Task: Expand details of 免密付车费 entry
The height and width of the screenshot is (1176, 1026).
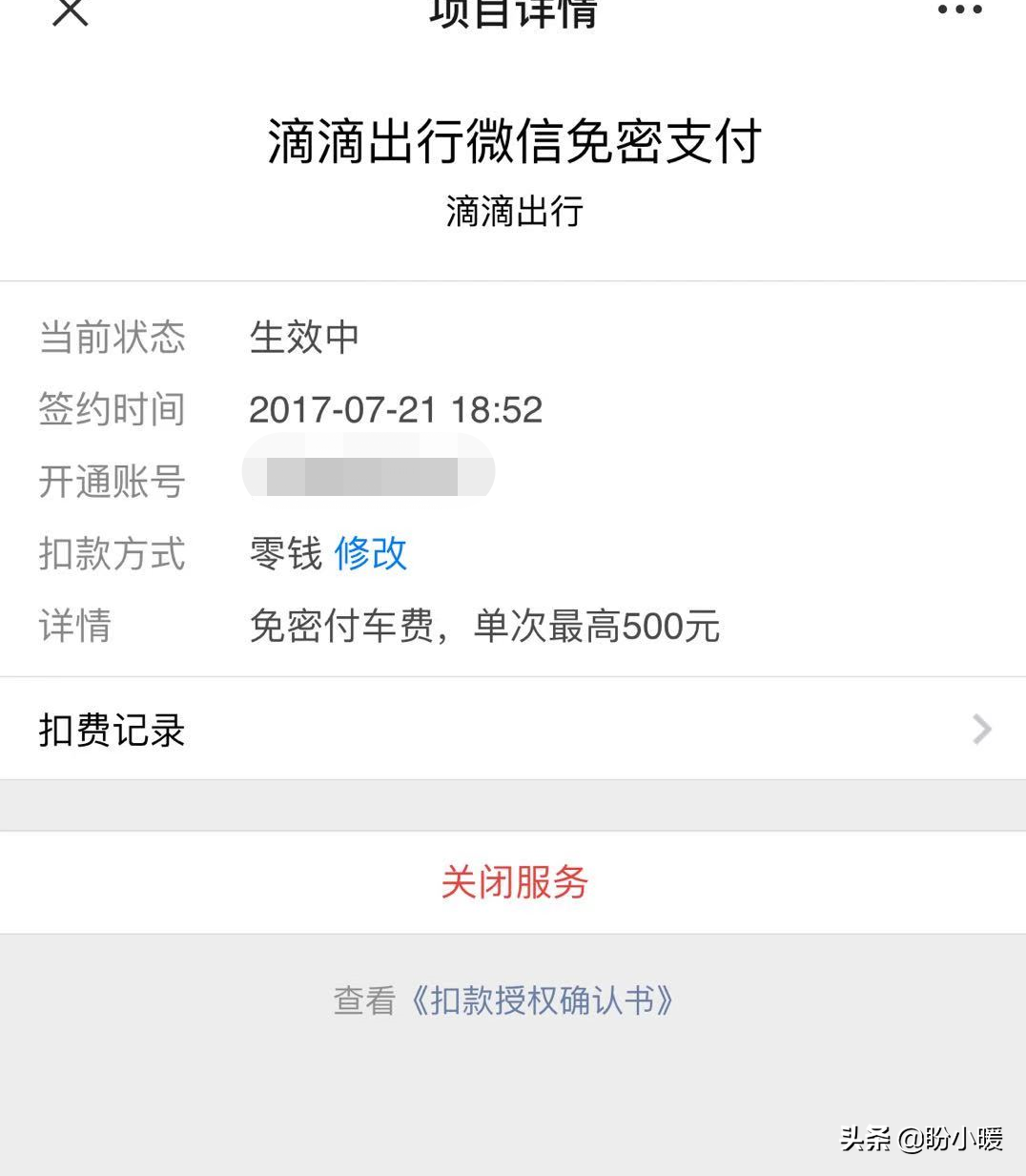Action: click(484, 627)
